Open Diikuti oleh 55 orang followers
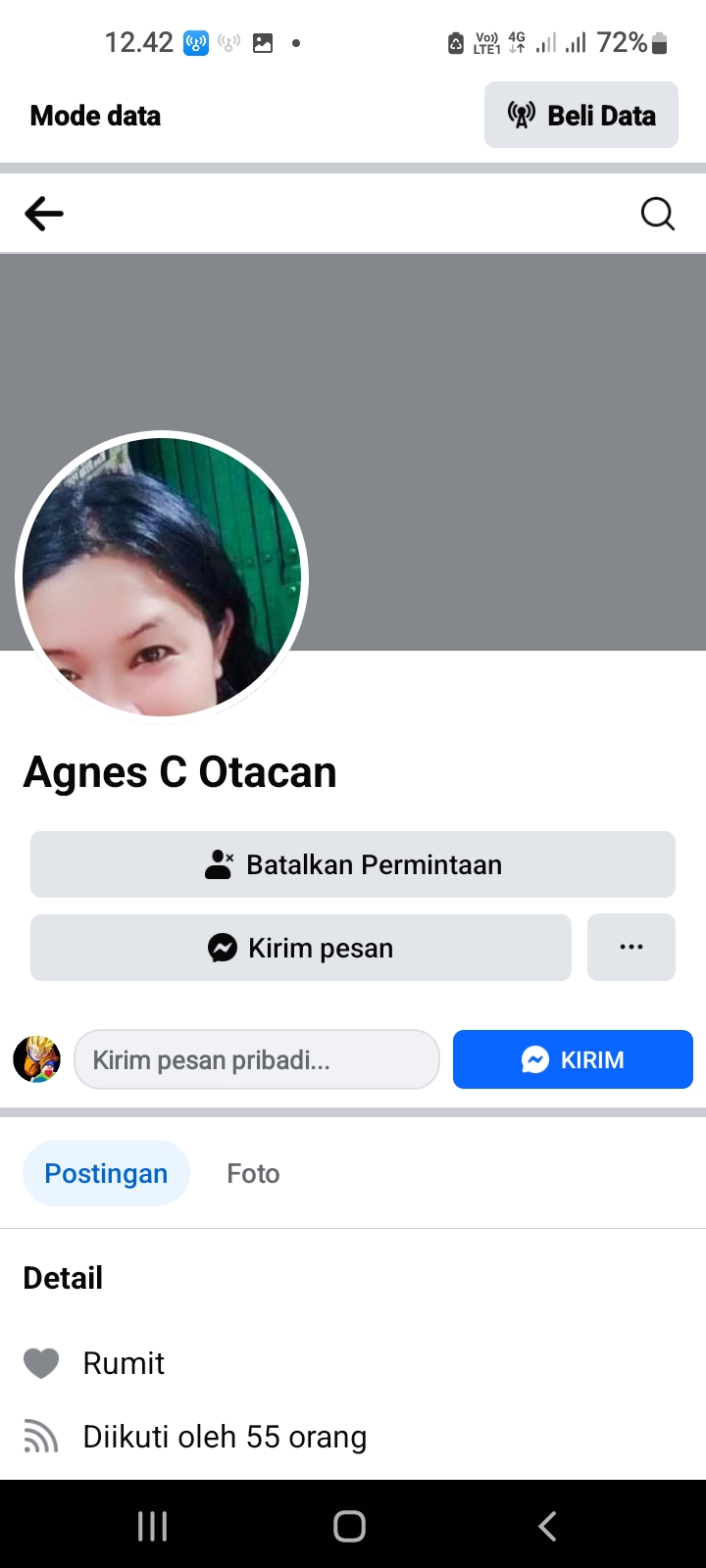Image resolution: width=706 pixels, height=1568 pixels. 225,1437
